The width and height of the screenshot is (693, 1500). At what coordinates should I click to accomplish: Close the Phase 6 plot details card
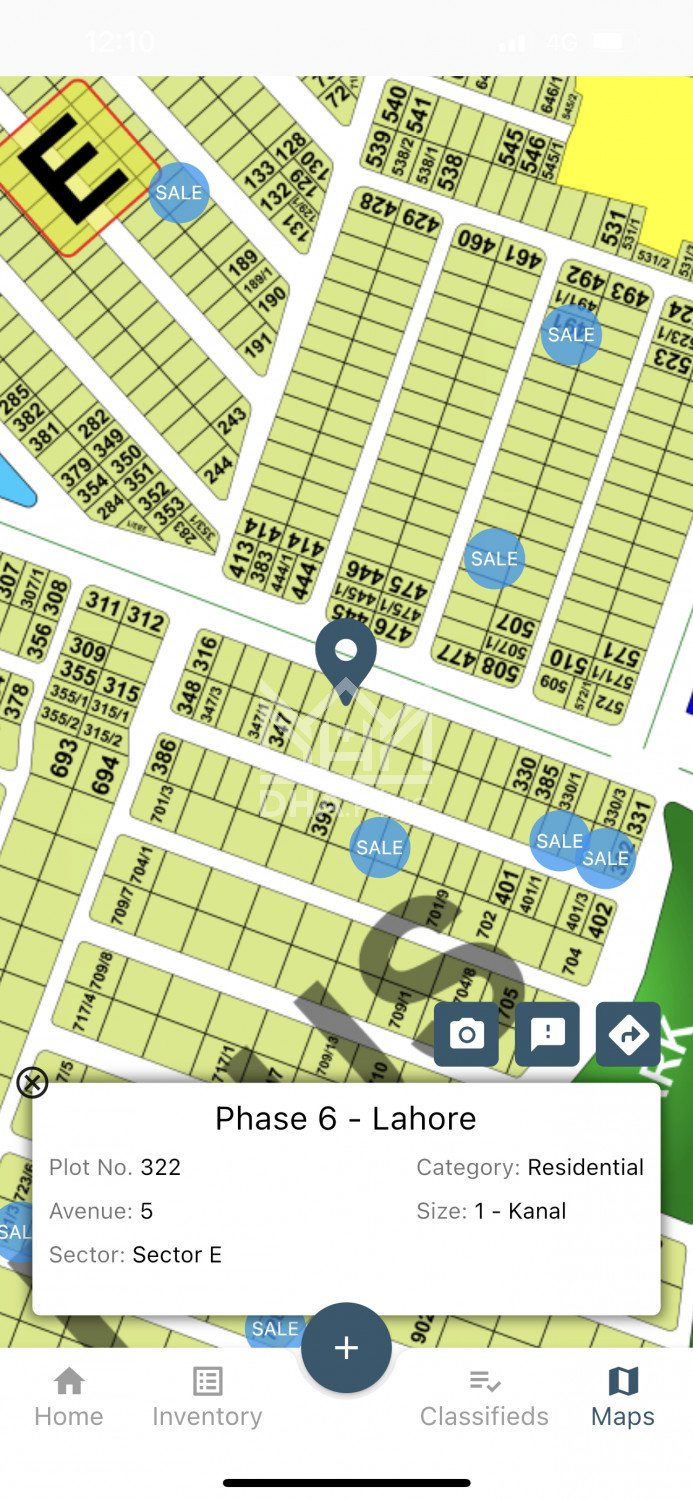tap(32, 1082)
